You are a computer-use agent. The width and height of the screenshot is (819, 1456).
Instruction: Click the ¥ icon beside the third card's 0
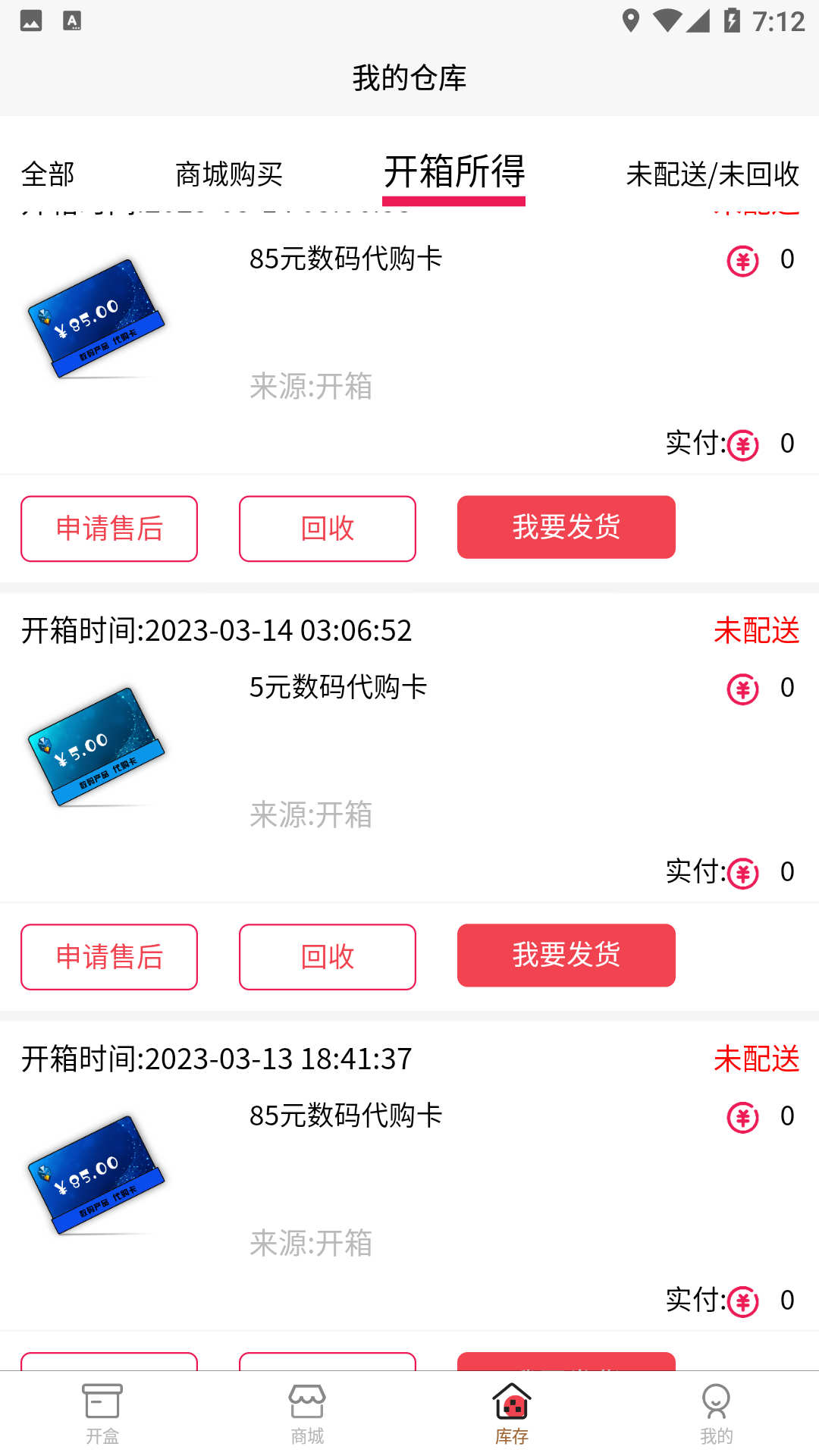(743, 1117)
